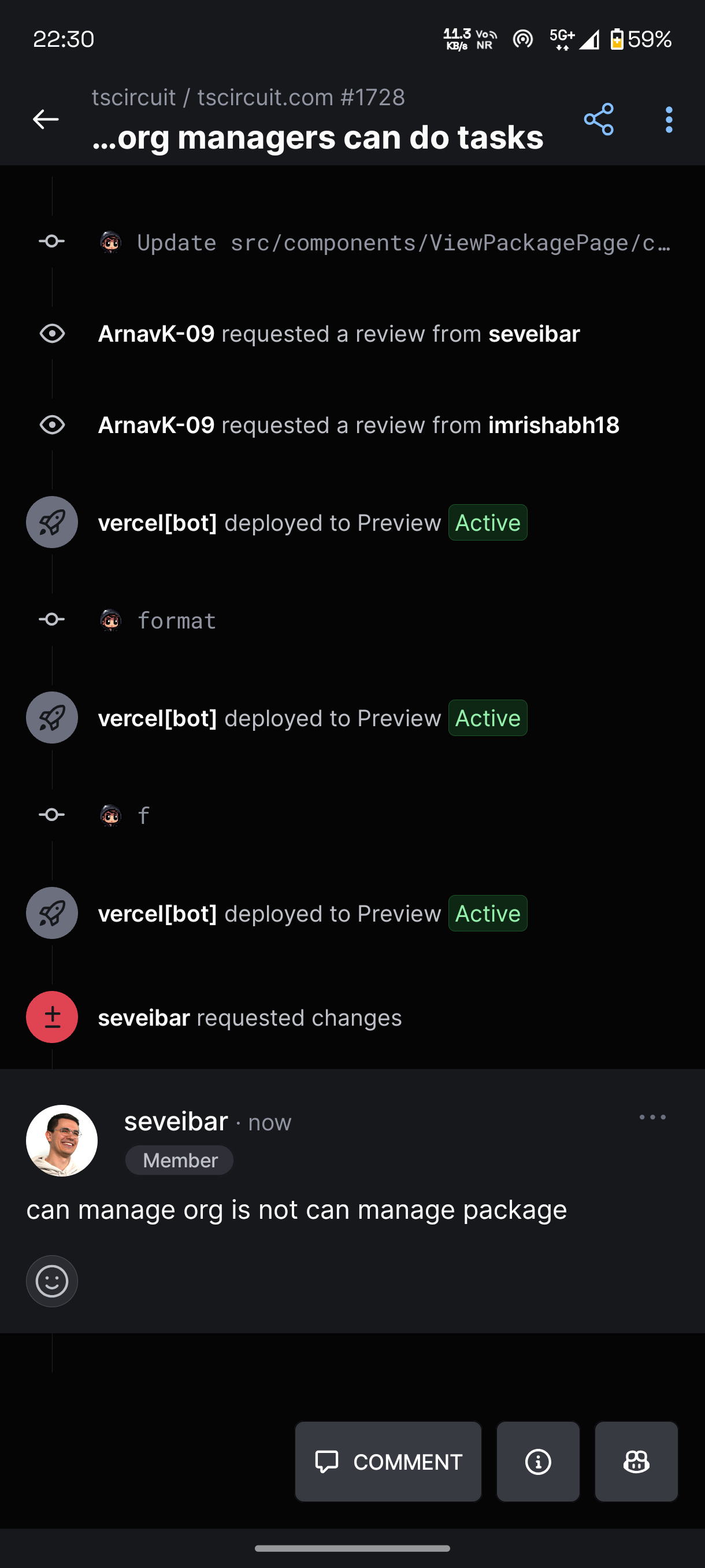Share this pull request

click(599, 119)
